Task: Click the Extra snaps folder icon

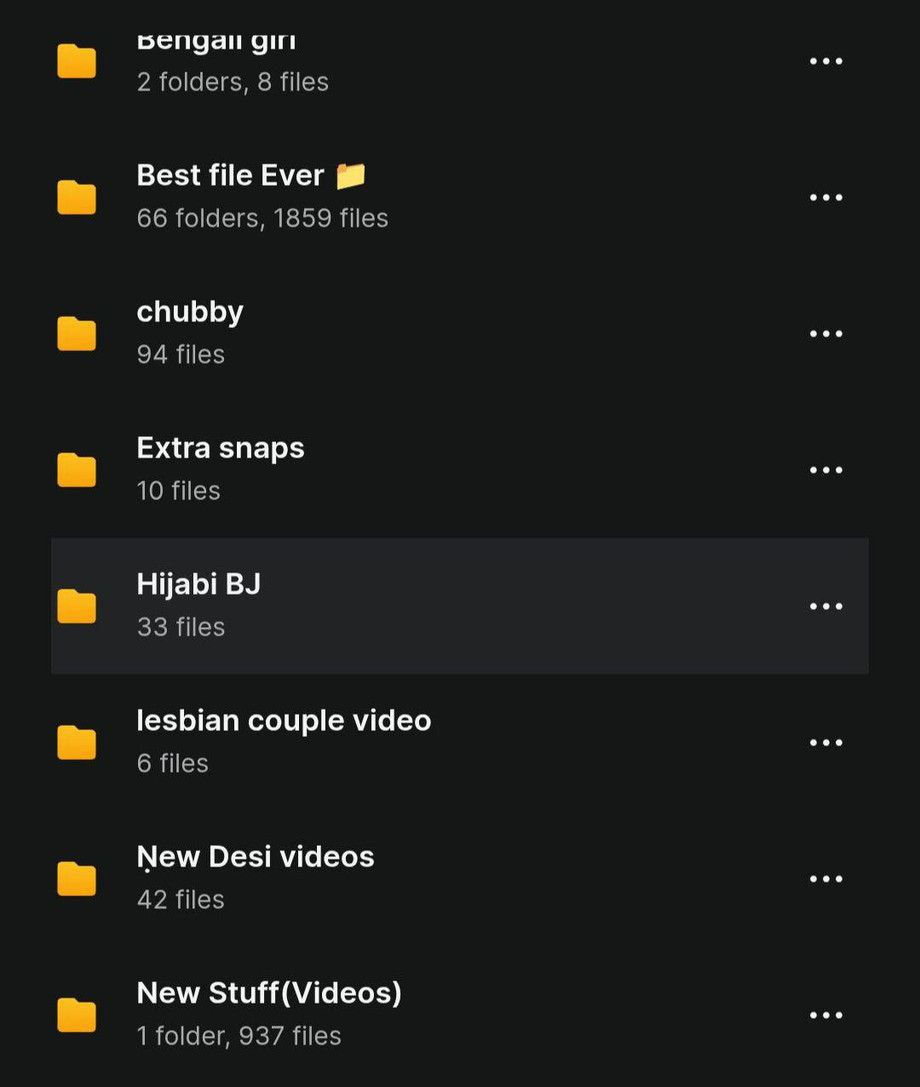Action: tap(76, 469)
